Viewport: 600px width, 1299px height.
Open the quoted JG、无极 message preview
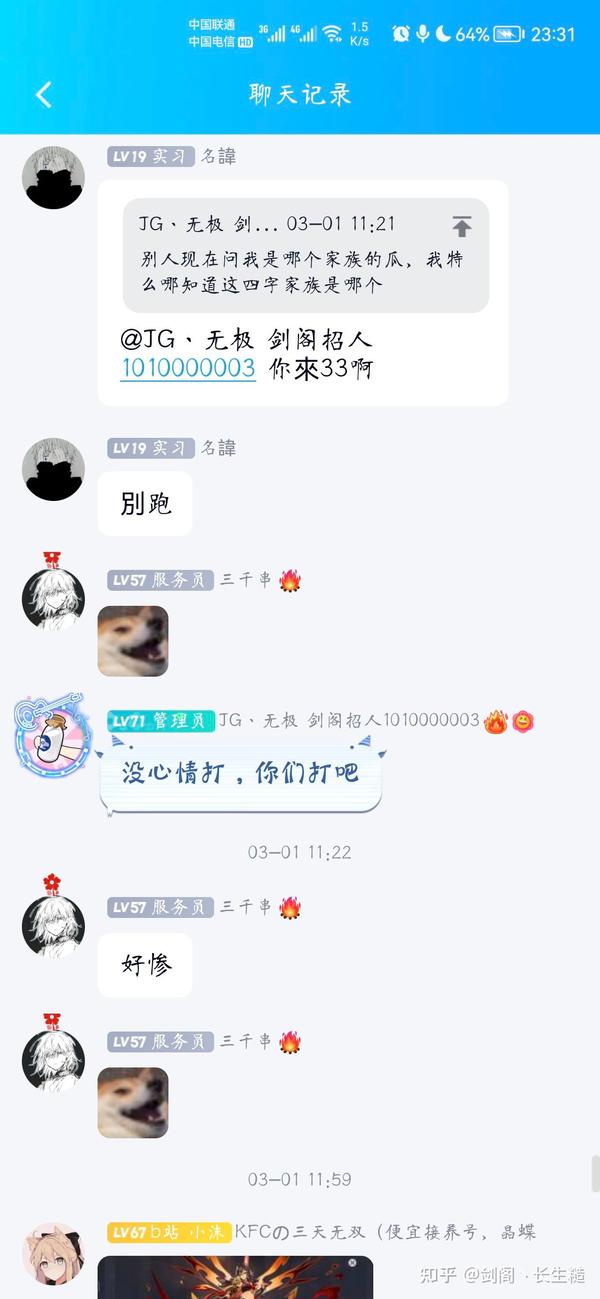[306, 255]
